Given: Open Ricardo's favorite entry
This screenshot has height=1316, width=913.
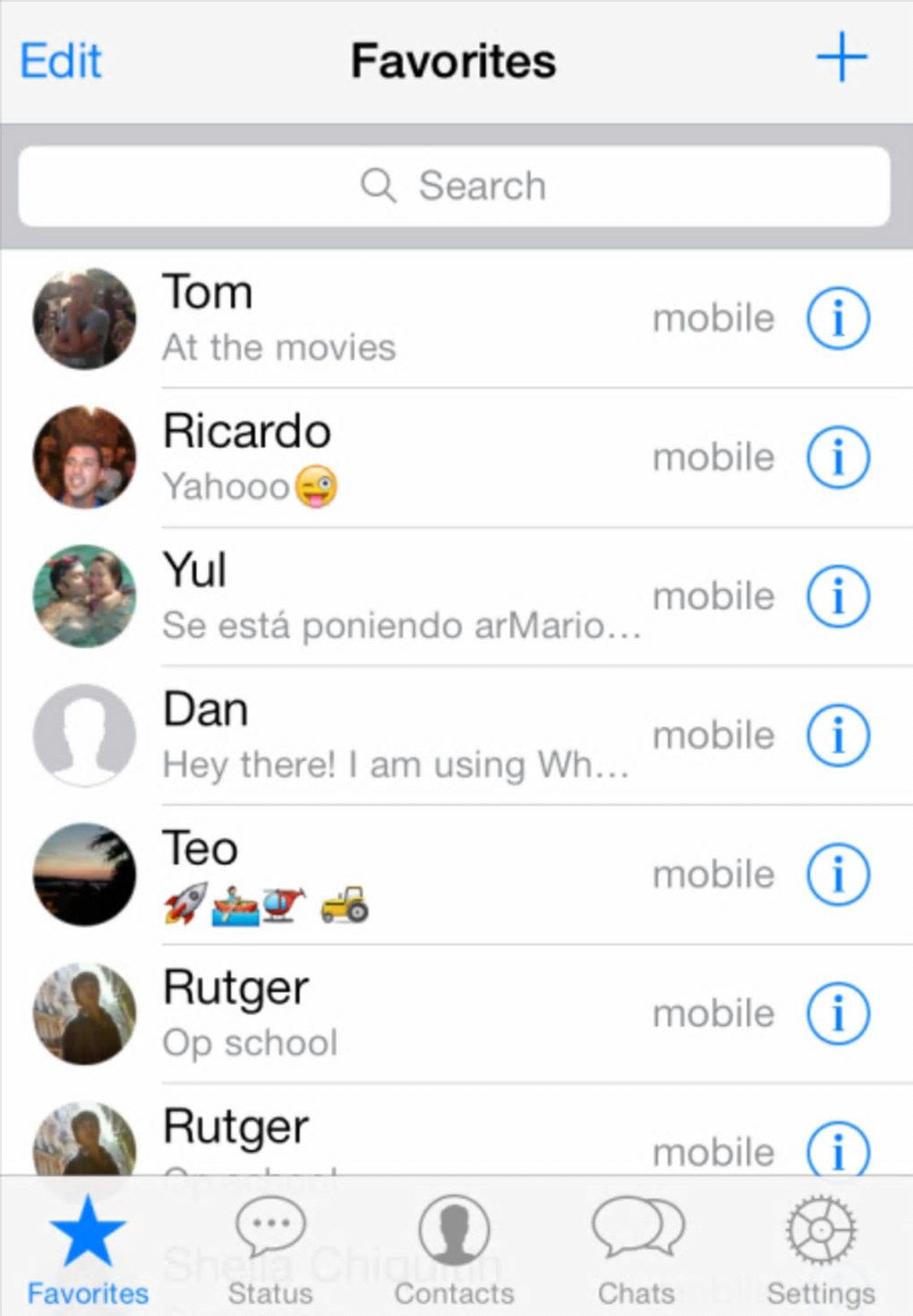Looking at the screenshot, I should tap(394, 457).
